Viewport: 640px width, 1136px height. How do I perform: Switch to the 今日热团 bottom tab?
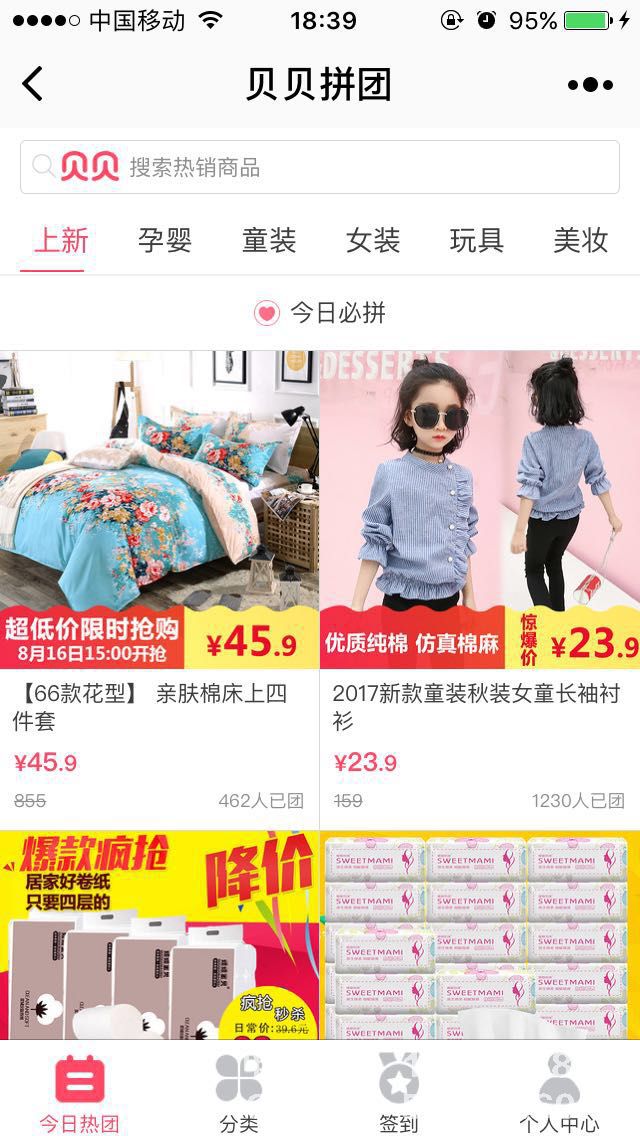[x=80, y=1092]
